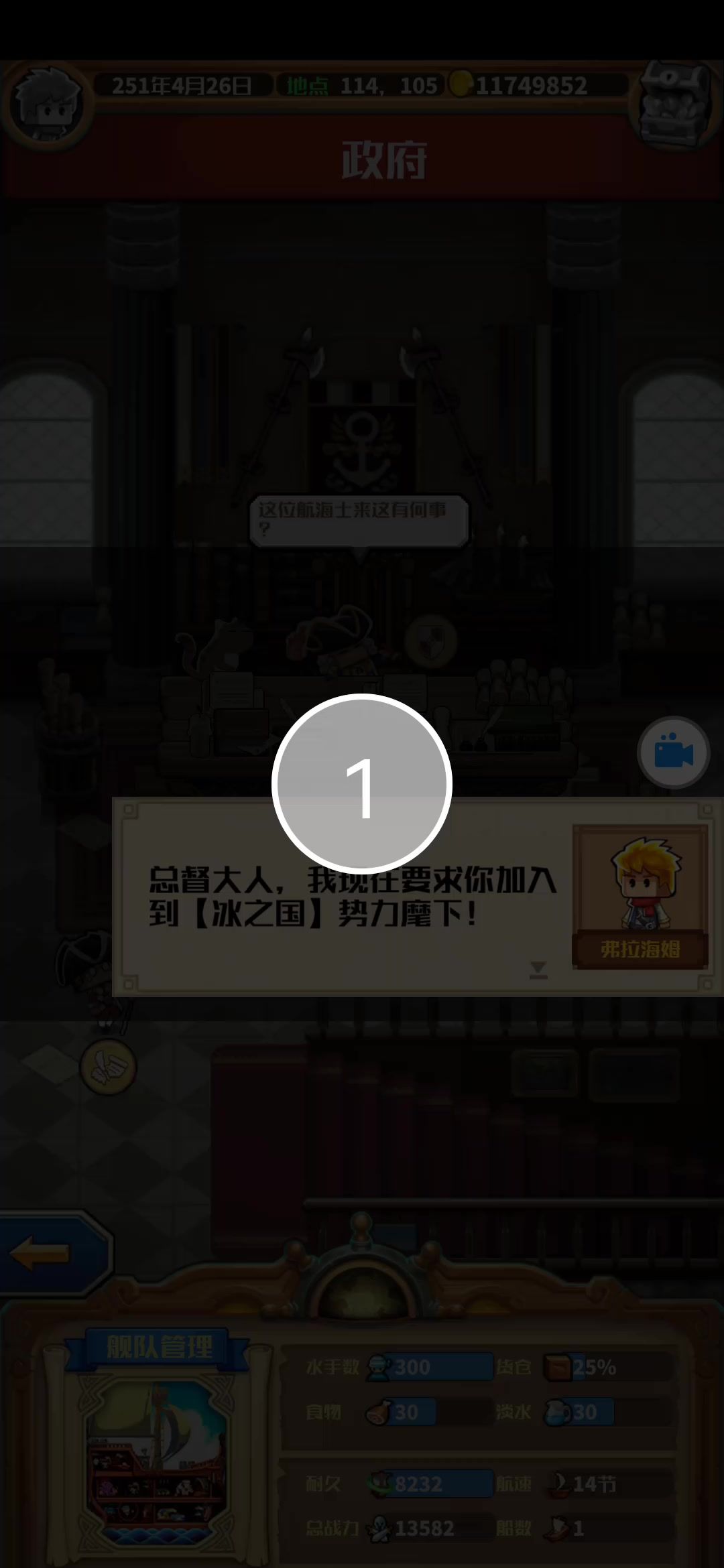Tap the round scroll letter icon

point(108,1067)
